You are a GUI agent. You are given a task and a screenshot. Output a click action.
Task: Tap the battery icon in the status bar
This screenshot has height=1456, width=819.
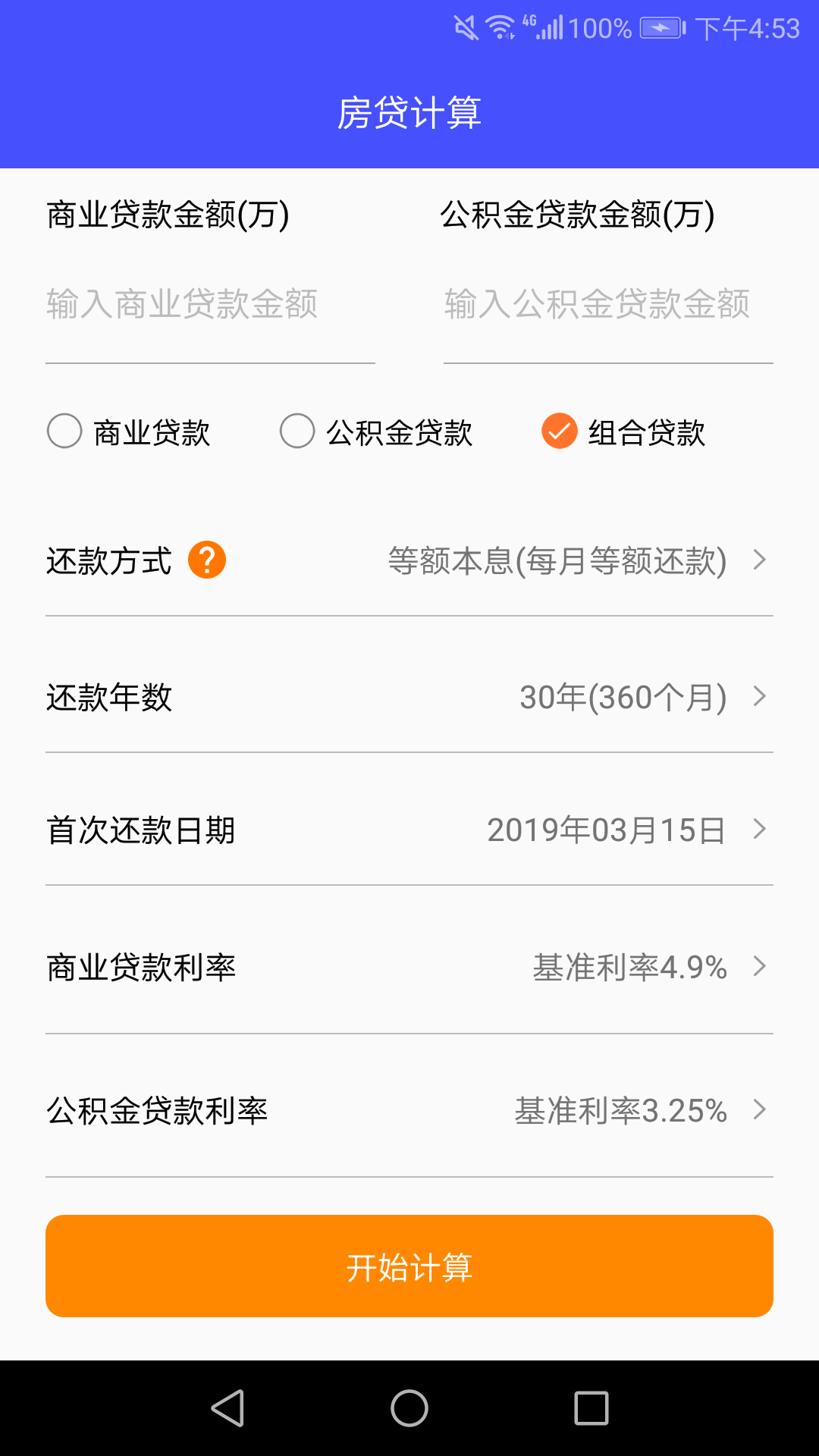[x=659, y=28]
